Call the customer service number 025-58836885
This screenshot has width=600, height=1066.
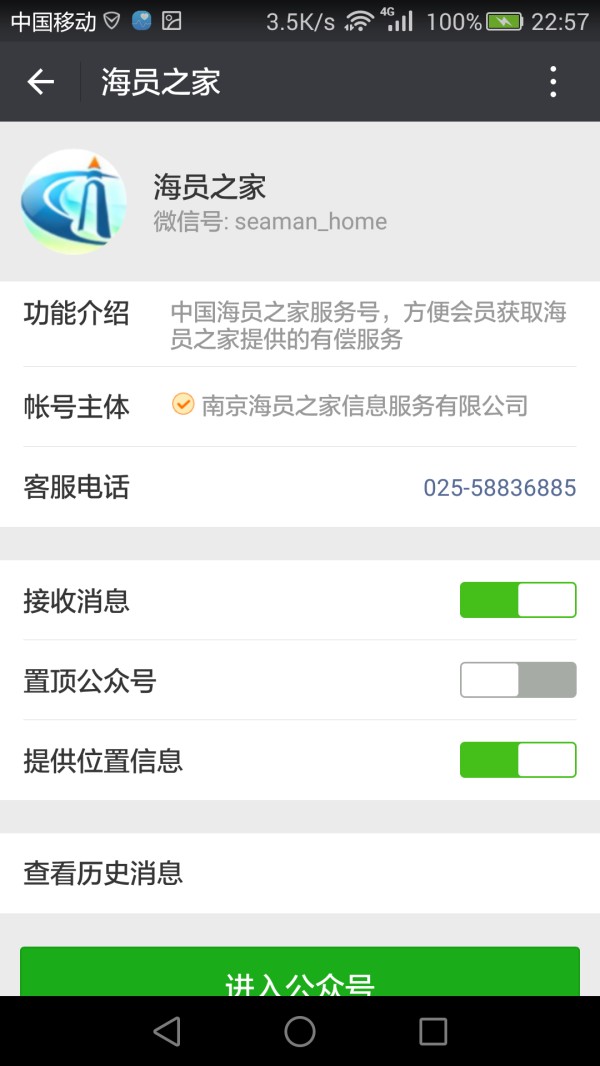pyautogui.click(x=499, y=488)
